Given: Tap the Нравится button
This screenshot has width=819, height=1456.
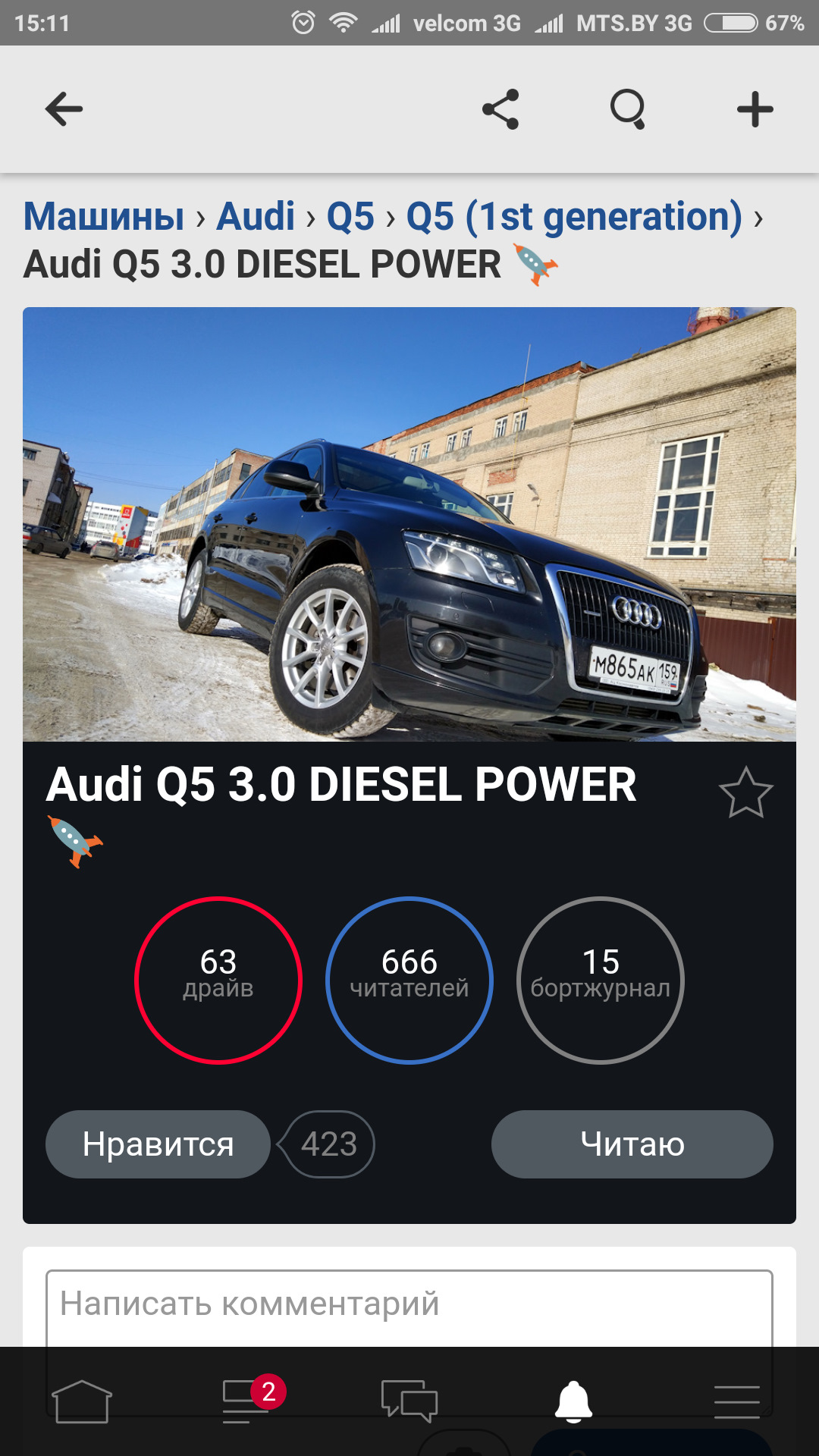Looking at the screenshot, I should [x=158, y=1144].
